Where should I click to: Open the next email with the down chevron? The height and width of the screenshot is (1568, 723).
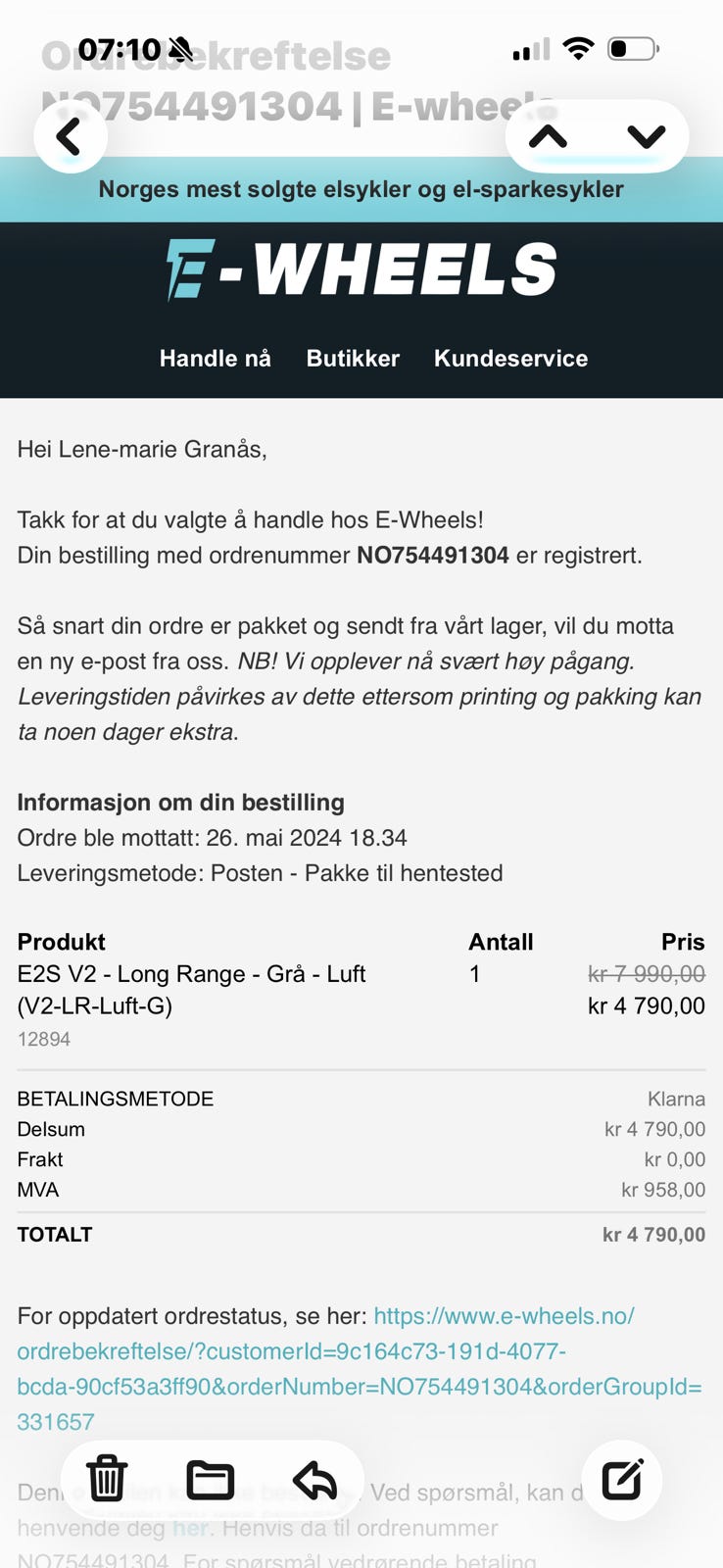click(x=644, y=136)
